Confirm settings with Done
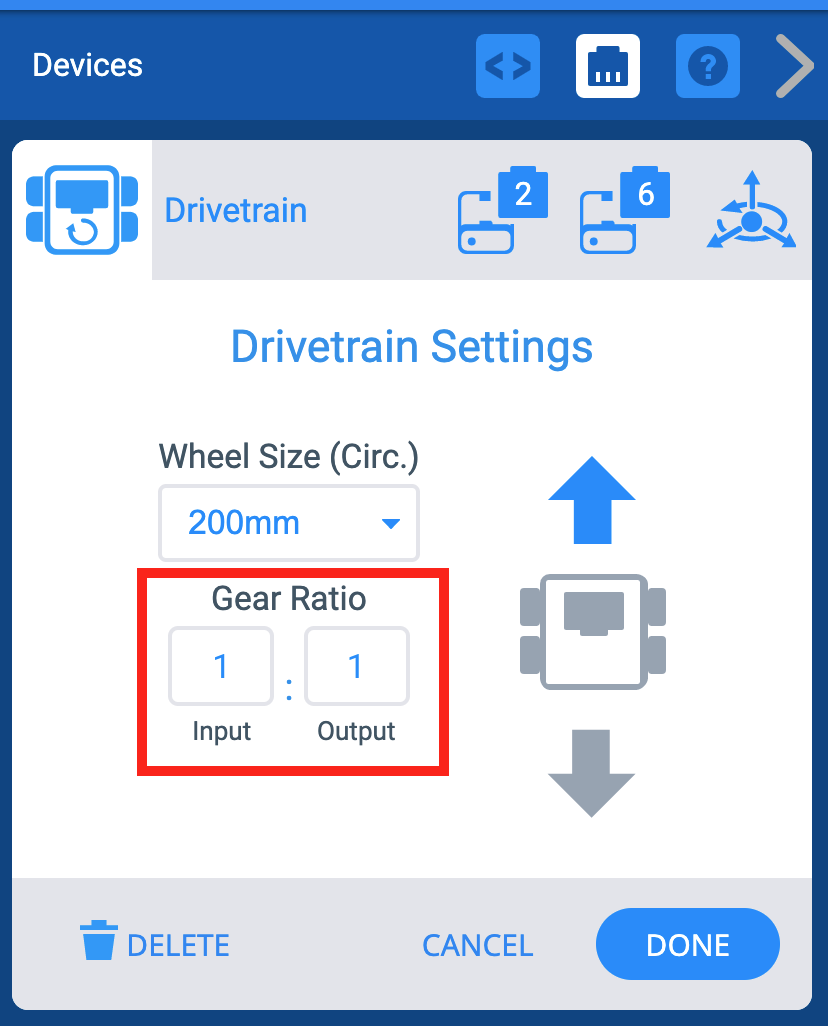 click(x=687, y=945)
